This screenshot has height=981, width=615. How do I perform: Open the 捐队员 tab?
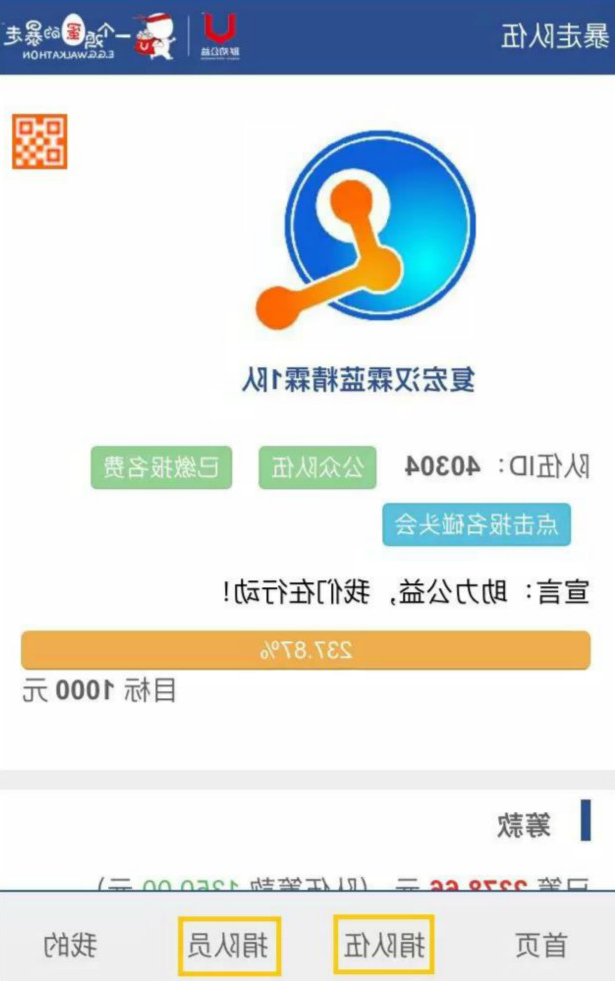229,944
